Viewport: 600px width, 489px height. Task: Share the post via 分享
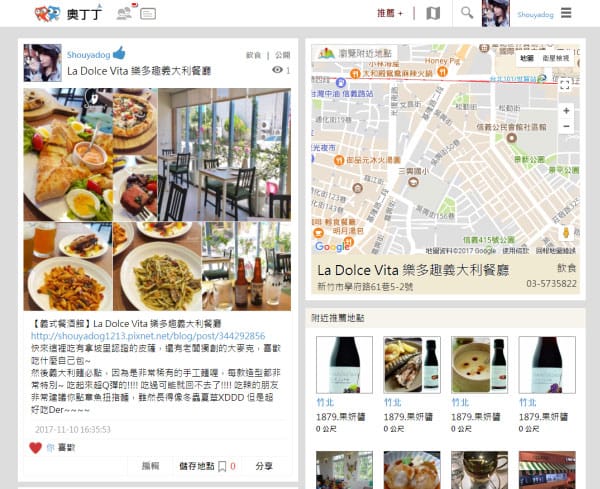[263, 466]
